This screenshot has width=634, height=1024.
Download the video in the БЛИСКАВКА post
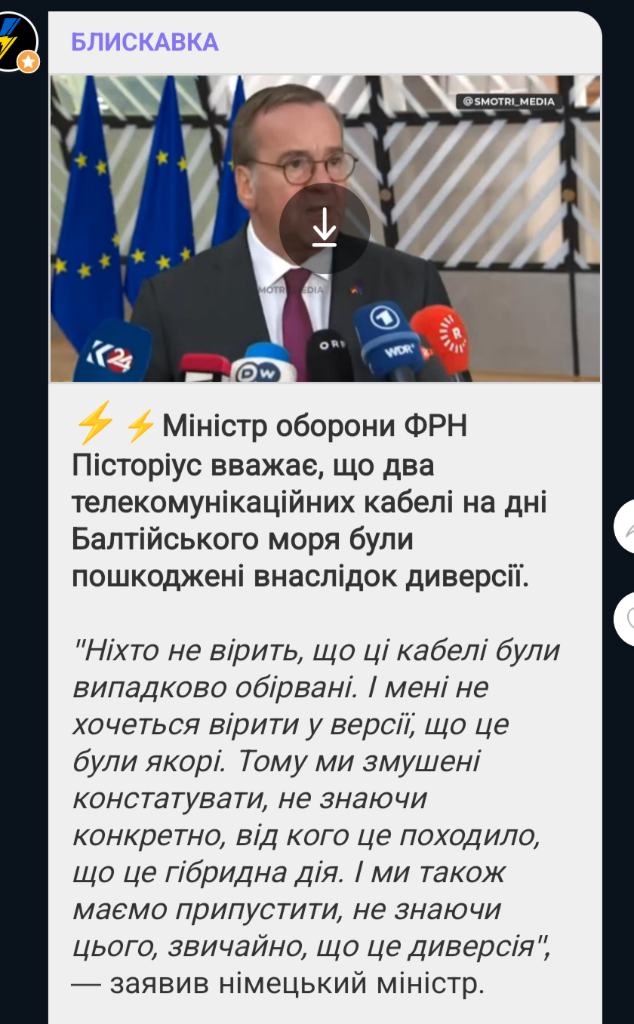[324, 228]
